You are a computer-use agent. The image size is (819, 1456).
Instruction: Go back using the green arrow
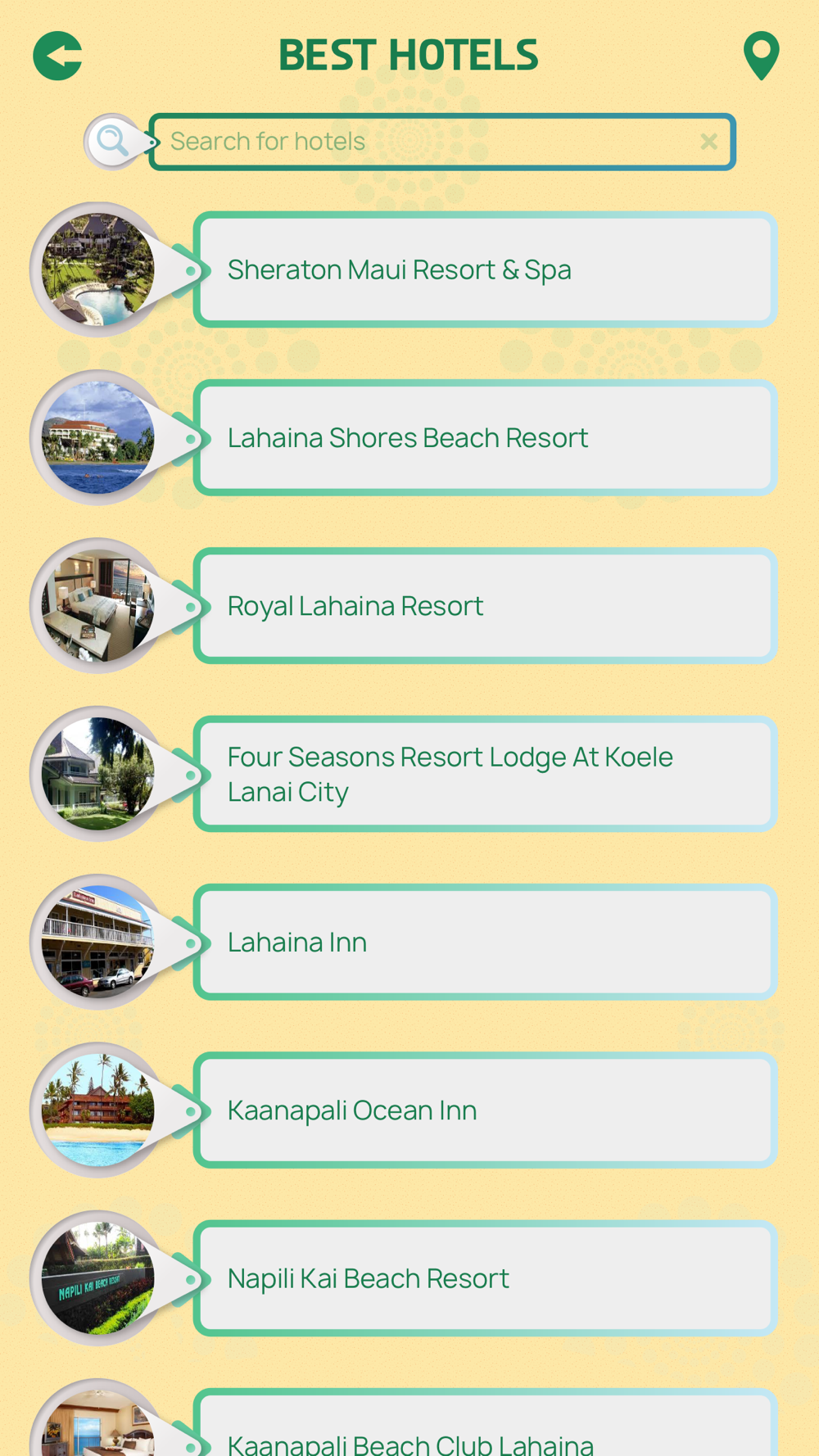point(57,56)
